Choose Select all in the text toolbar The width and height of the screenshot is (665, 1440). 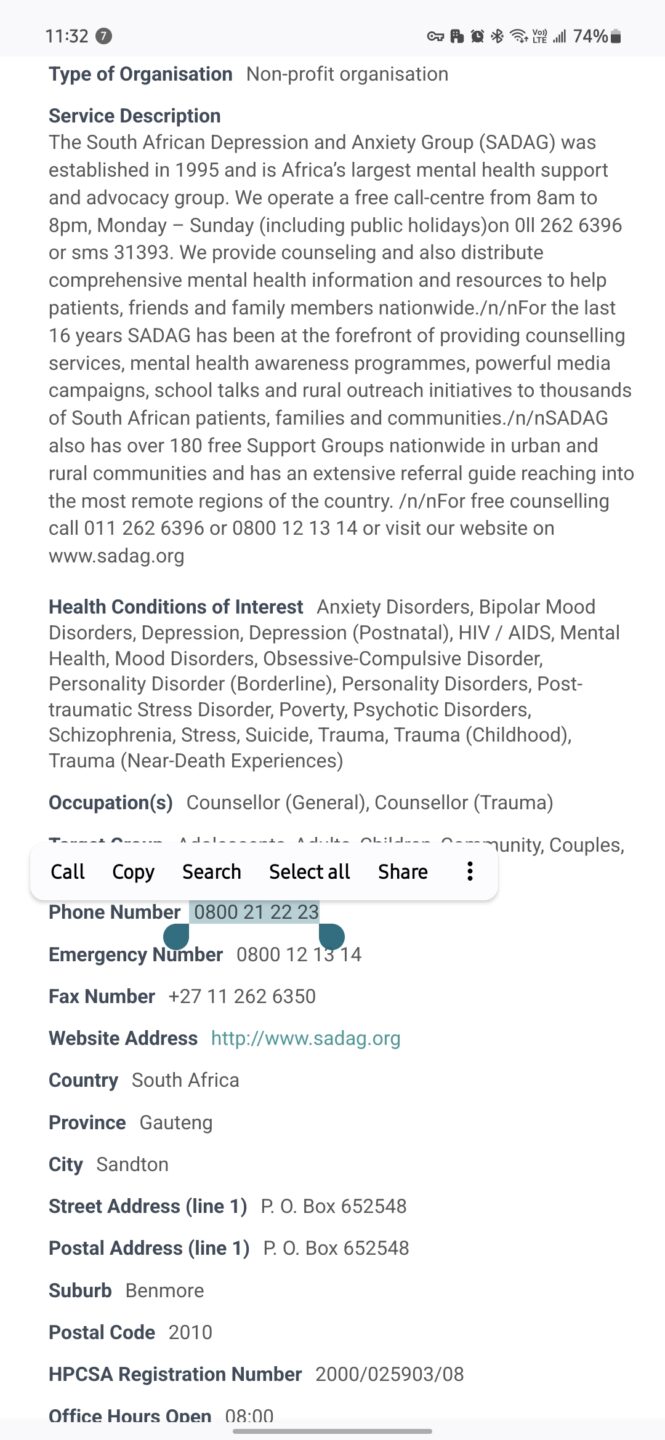[309, 872]
